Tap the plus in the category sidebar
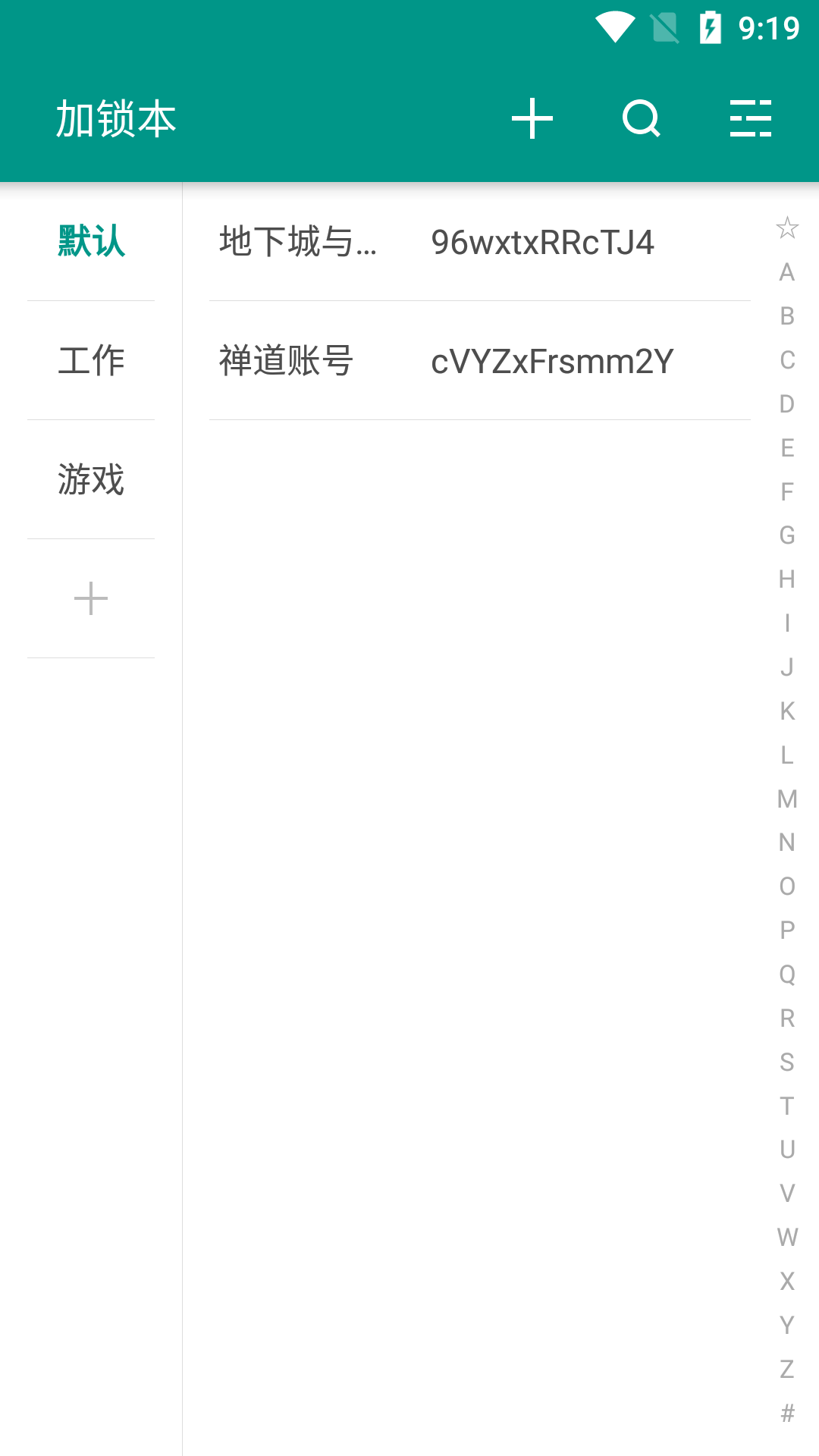819x1456 pixels. [90, 598]
